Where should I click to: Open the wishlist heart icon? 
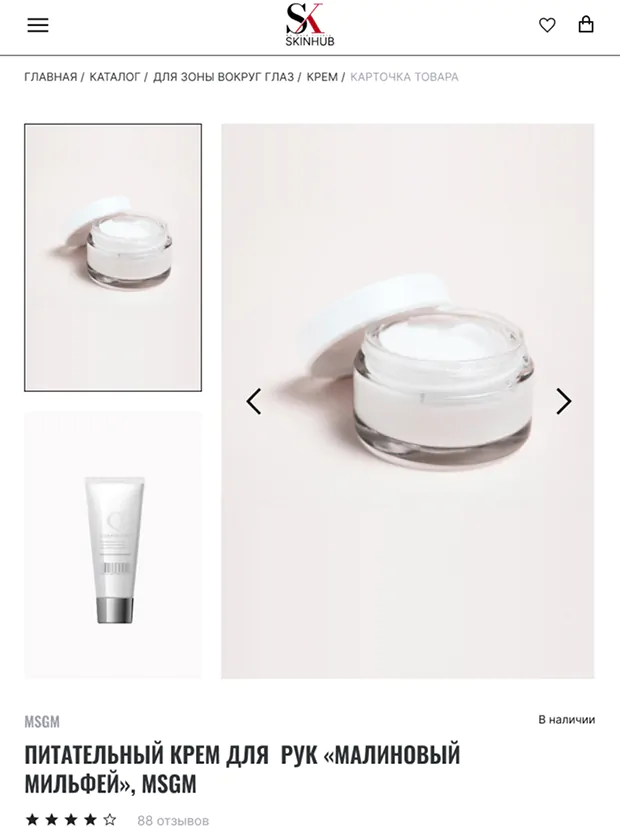[x=547, y=25]
